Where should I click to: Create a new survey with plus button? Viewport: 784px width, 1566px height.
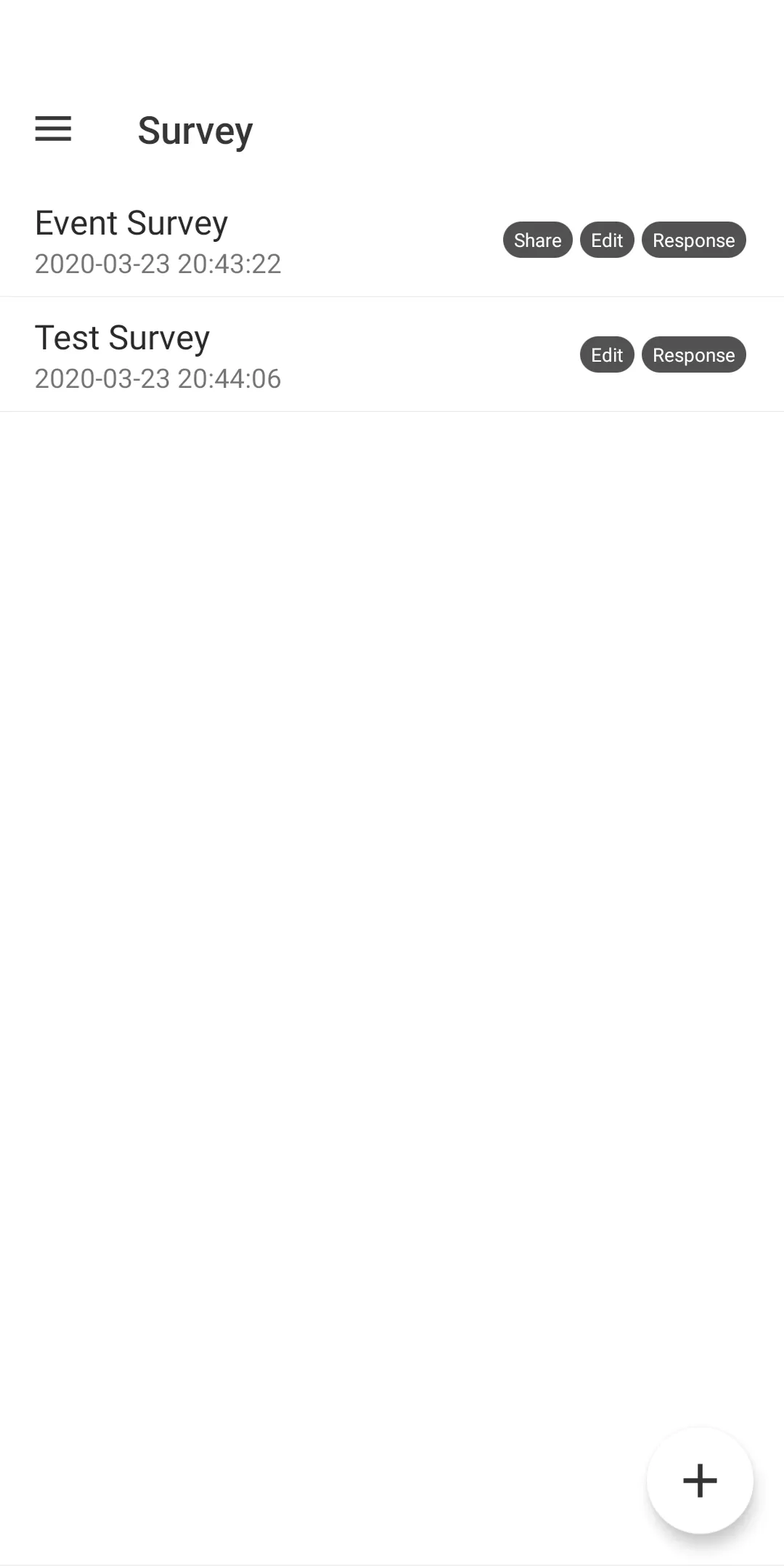coord(700,1480)
